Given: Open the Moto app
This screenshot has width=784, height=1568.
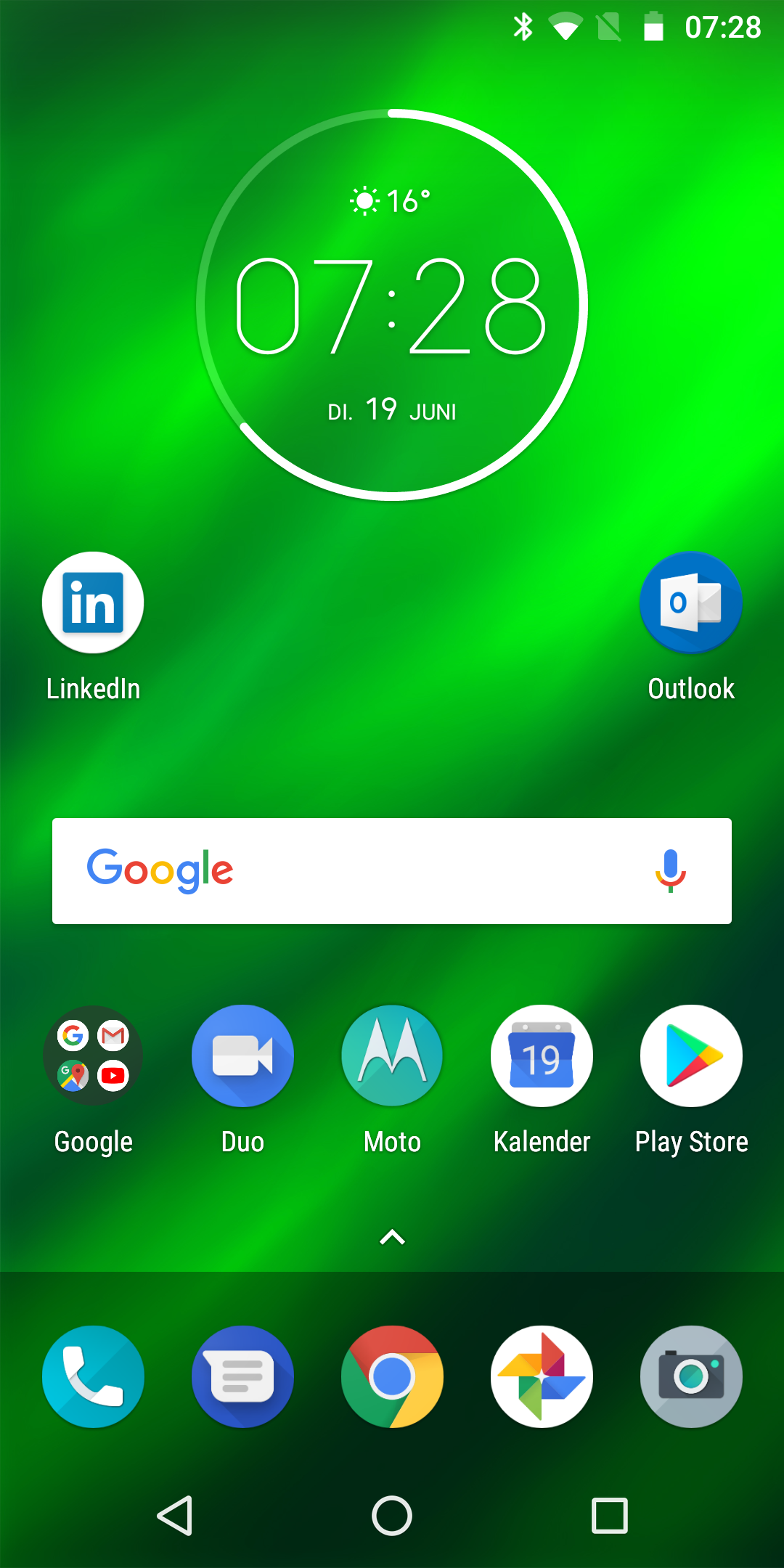Looking at the screenshot, I should 392,1055.
